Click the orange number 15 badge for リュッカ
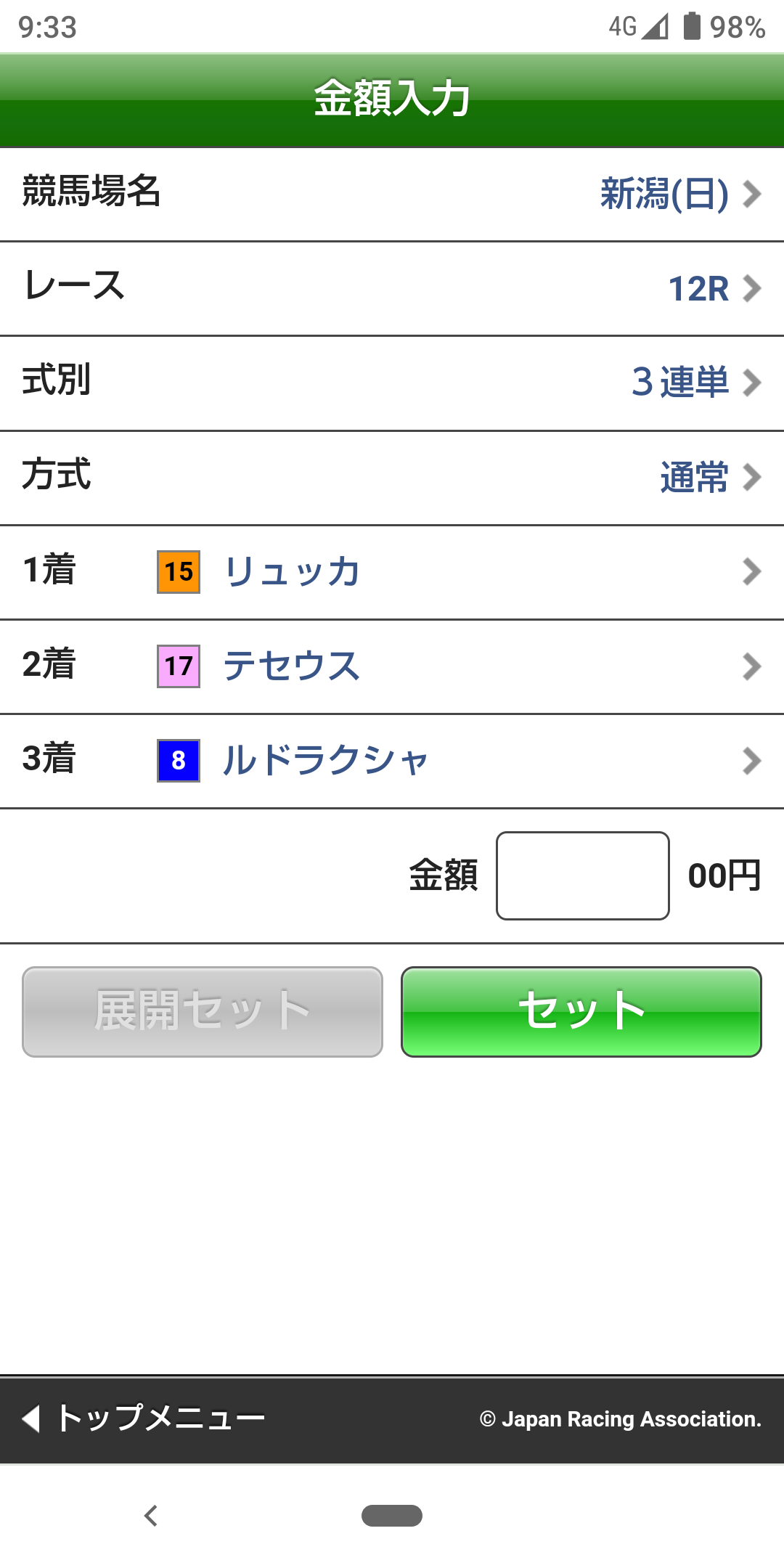The width and height of the screenshot is (784, 1568). pyautogui.click(x=177, y=573)
